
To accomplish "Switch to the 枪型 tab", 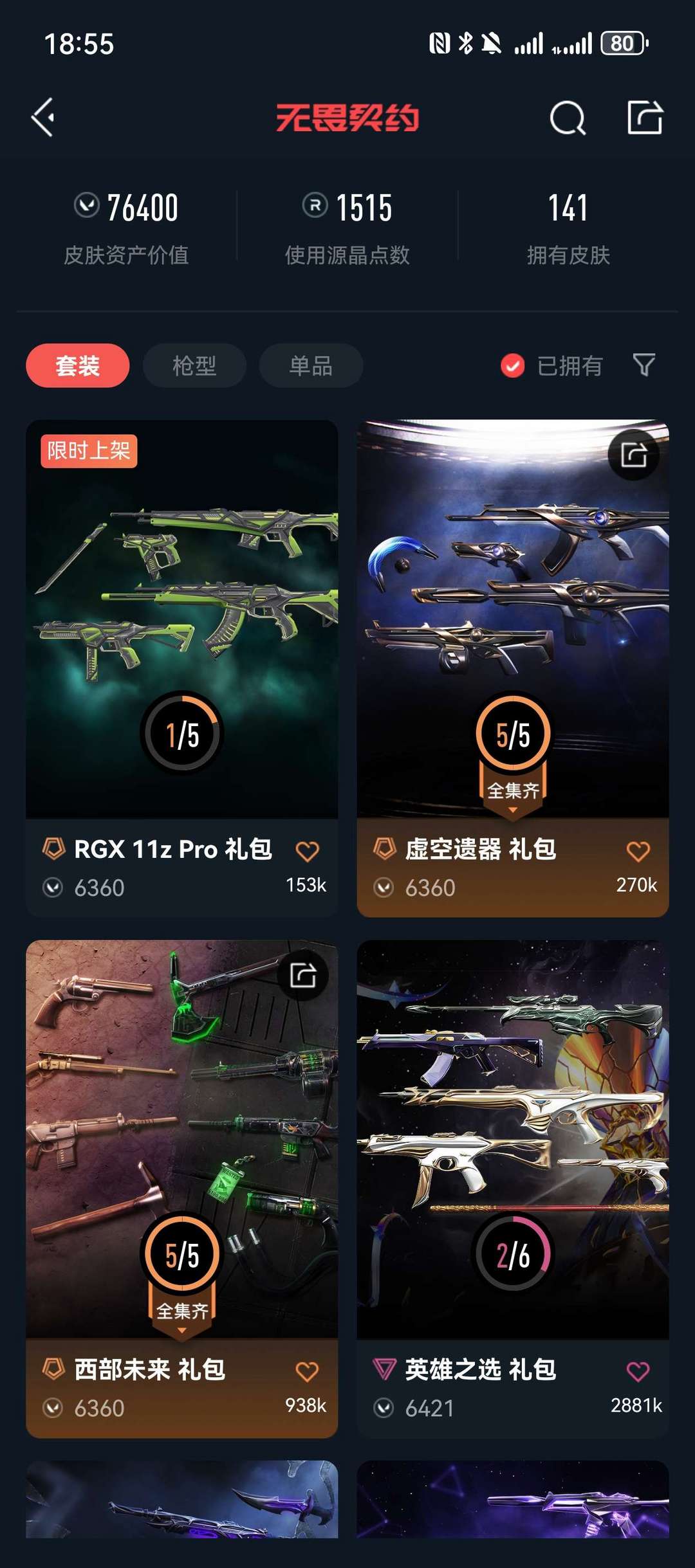I will 194,365.
